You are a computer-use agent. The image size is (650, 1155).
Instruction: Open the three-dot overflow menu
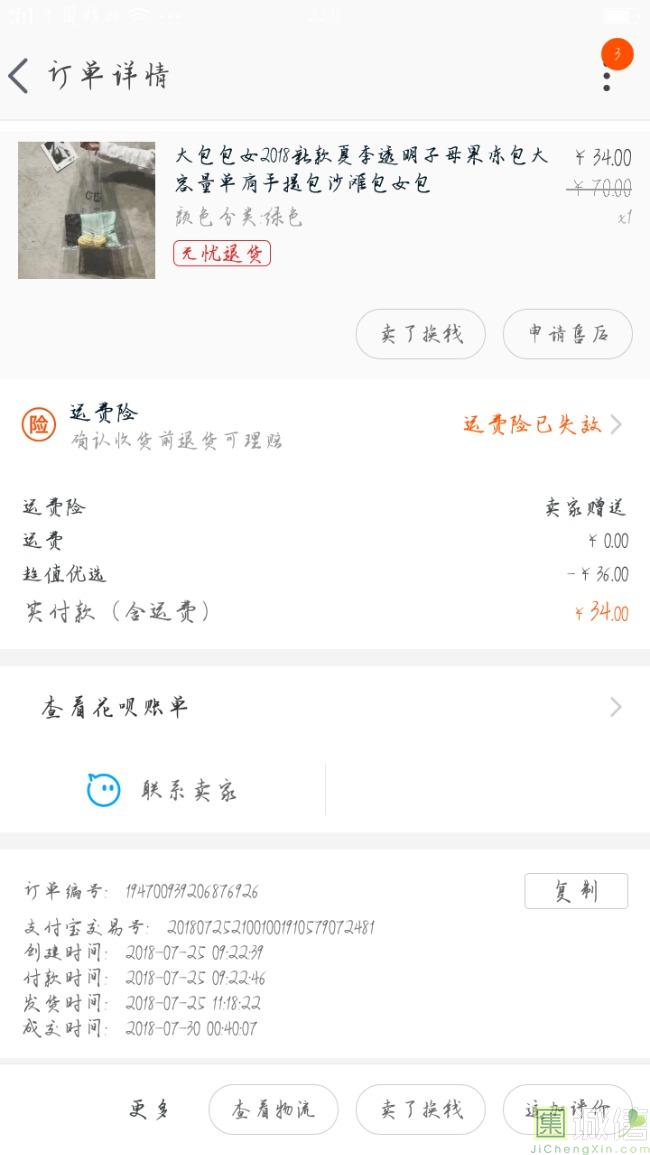click(607, 77)
